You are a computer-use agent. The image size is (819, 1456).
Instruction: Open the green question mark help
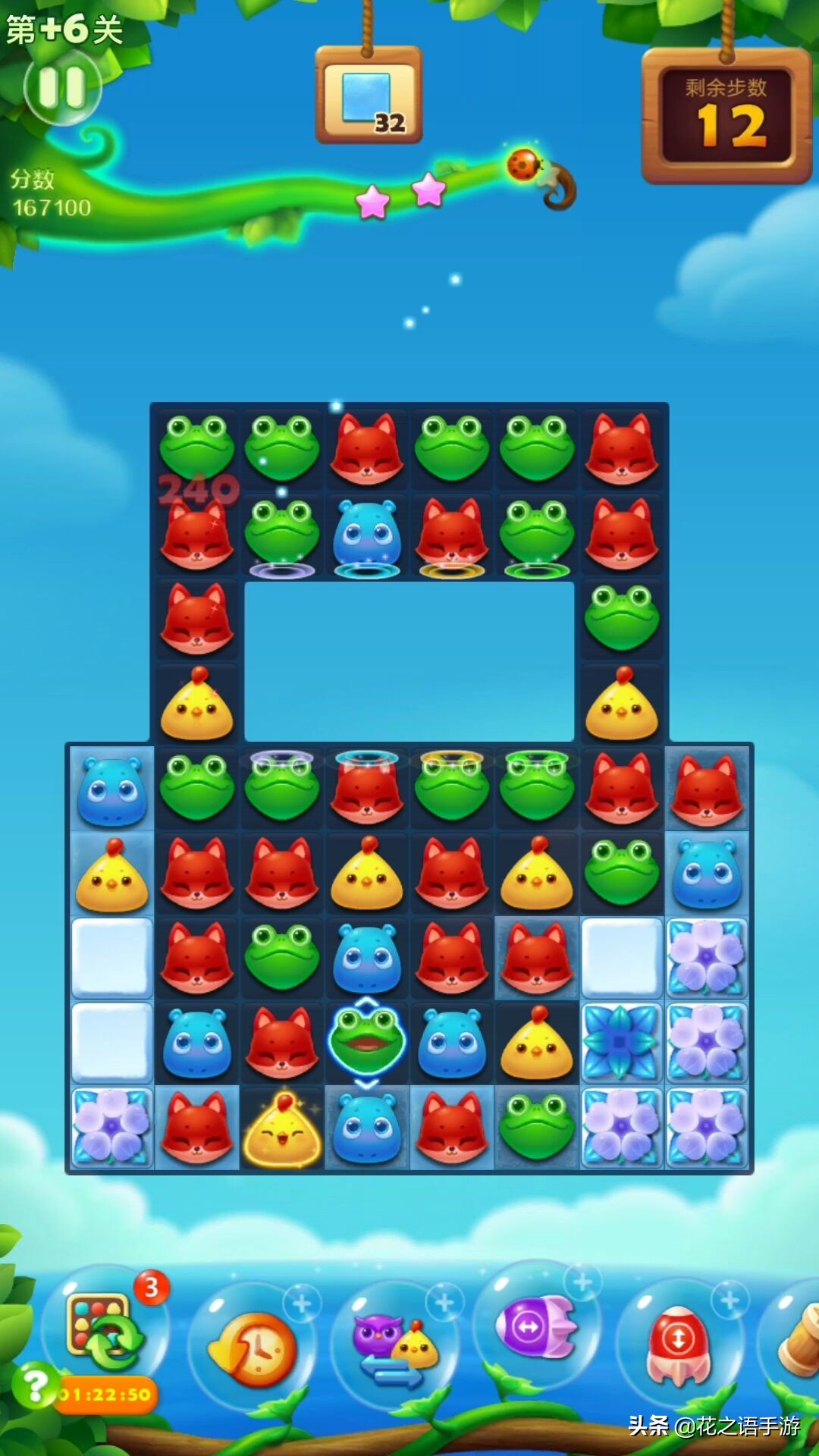point(34,1385)
